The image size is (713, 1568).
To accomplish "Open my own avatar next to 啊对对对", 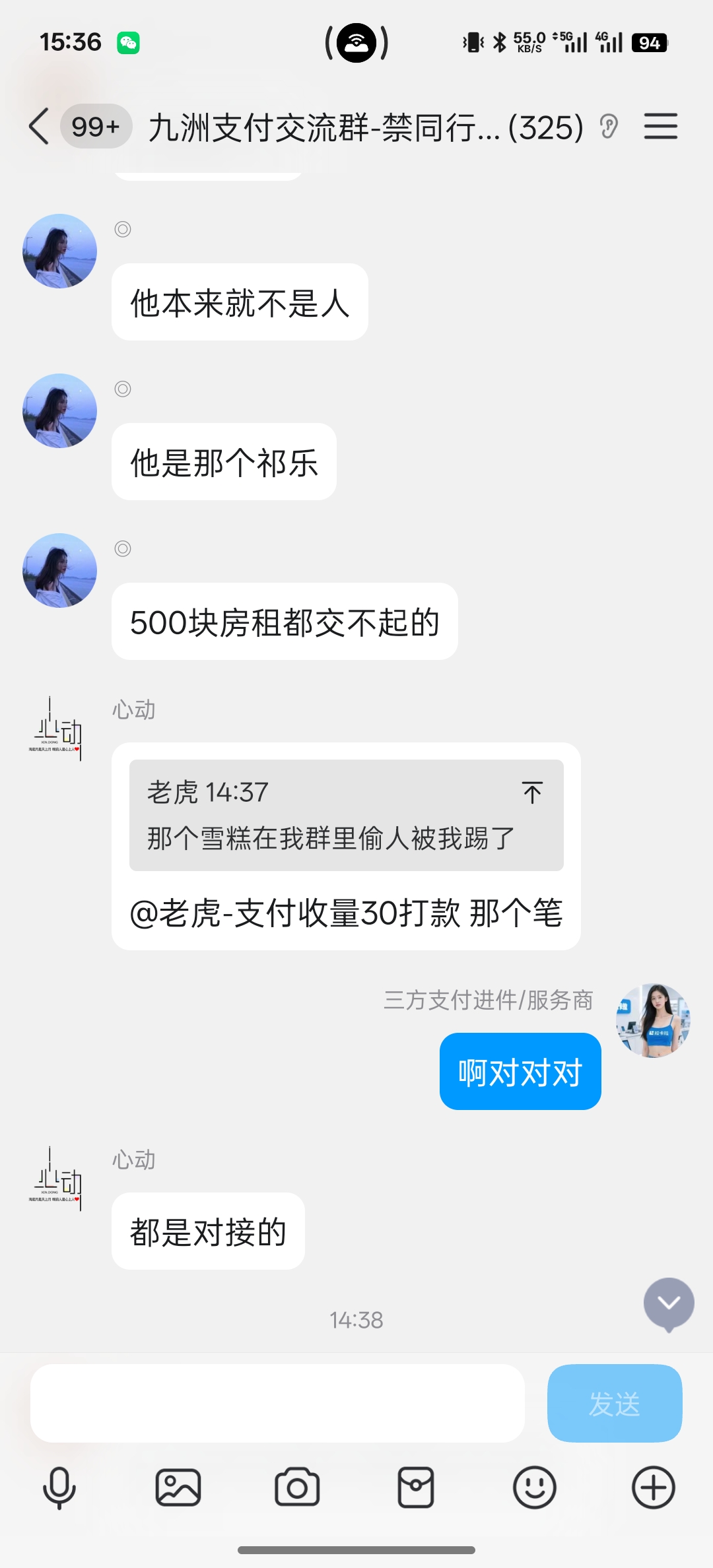I will tap(653, 1020).
